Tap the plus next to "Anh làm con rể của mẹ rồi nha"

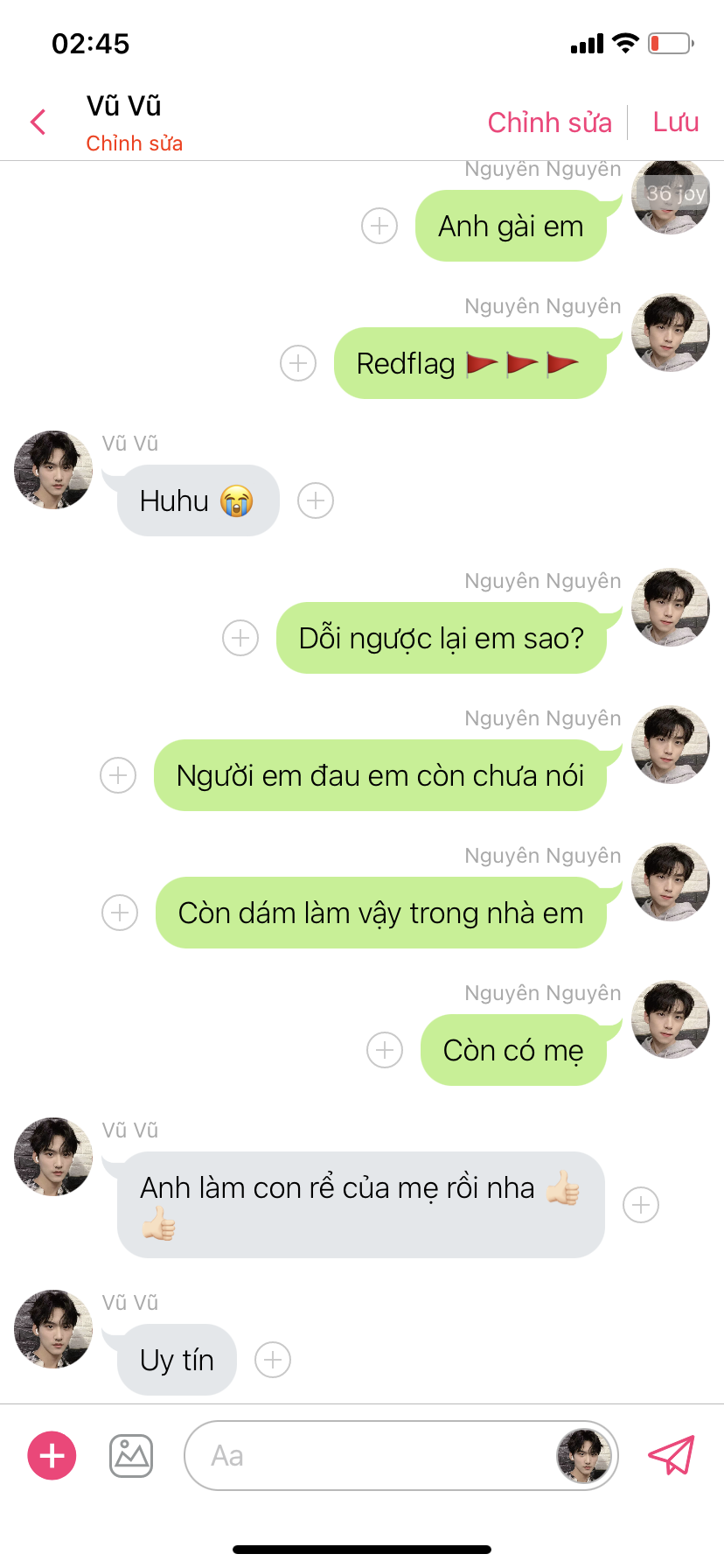point(641,1205)
